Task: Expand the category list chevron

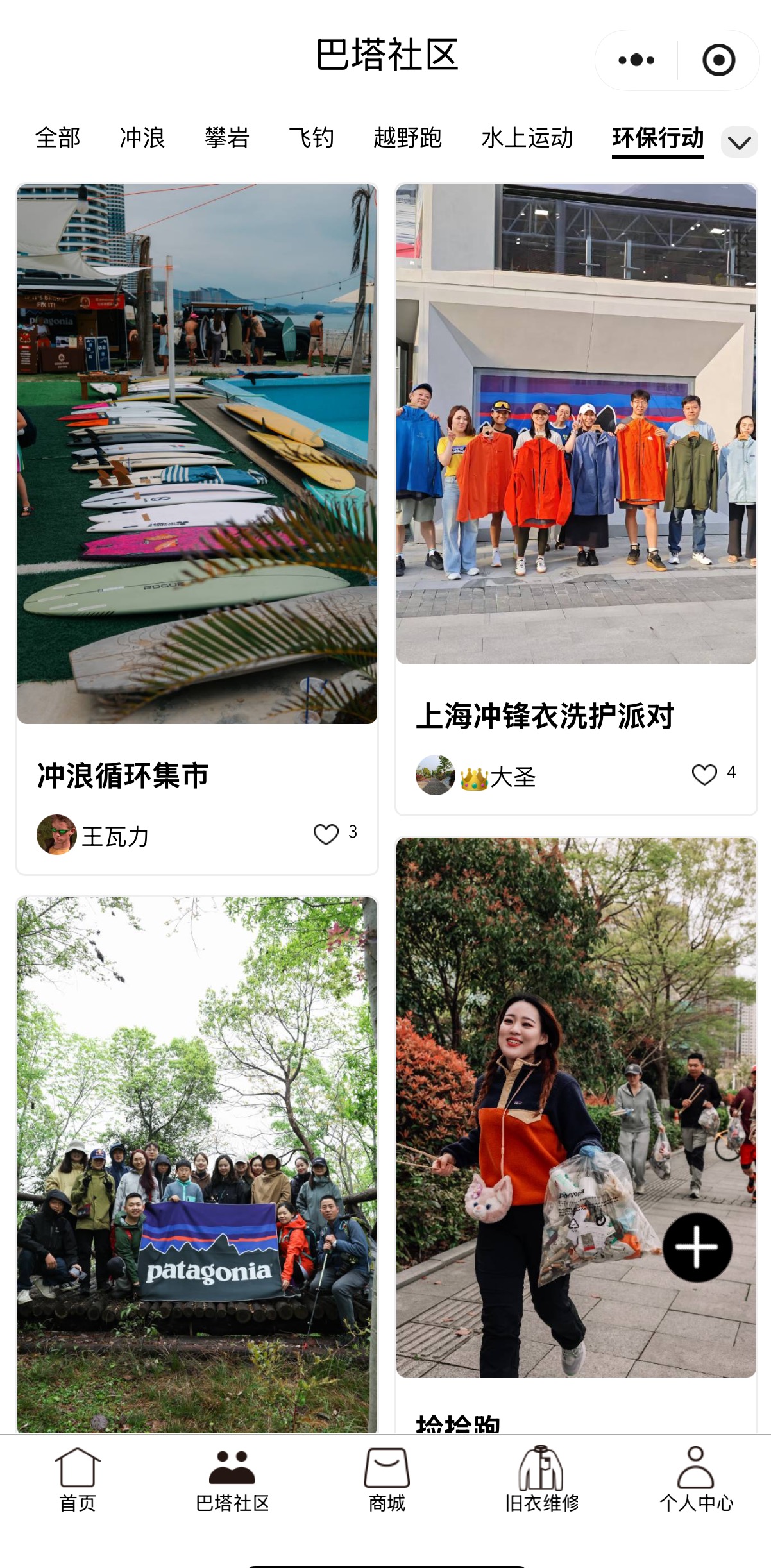Action: coord(739,142)
